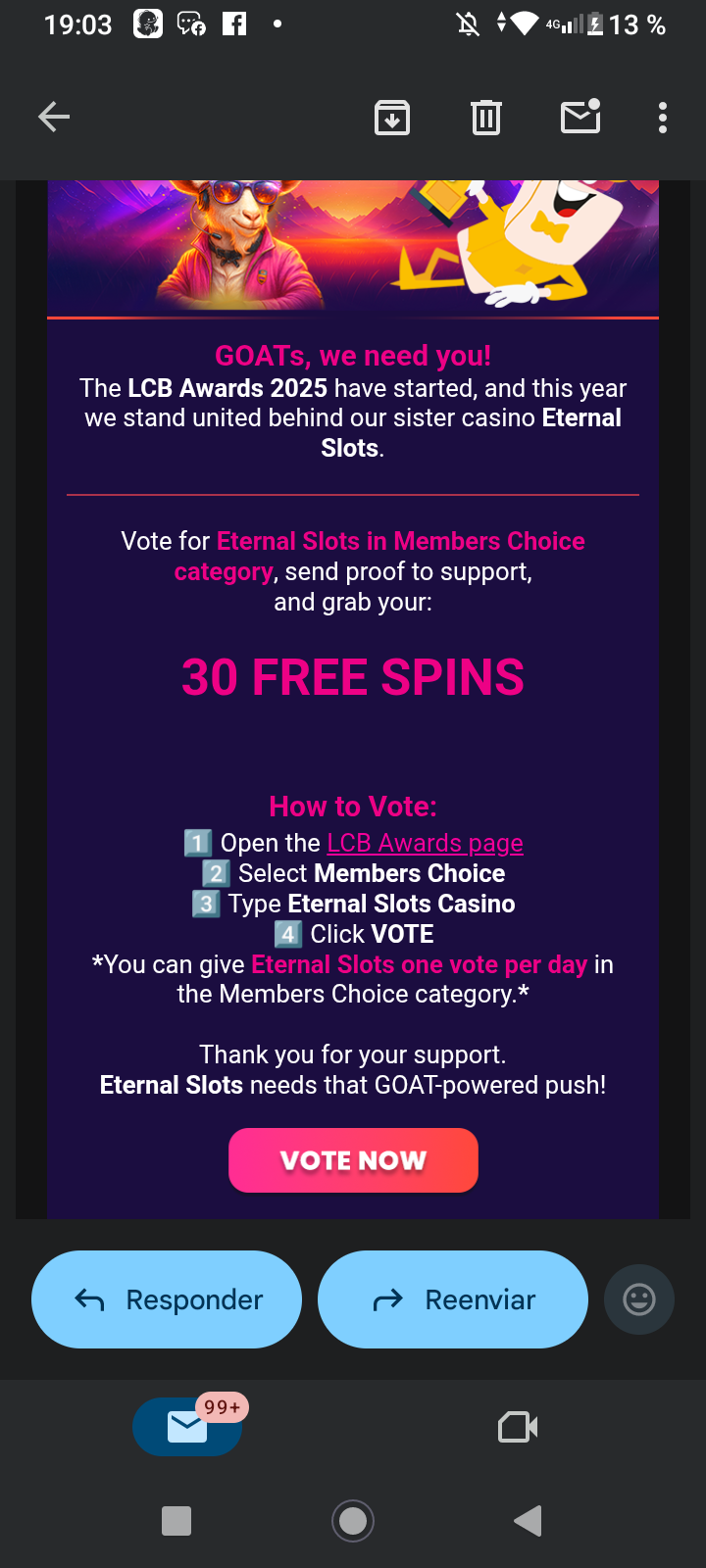Open the recent apps view
Image resolution: width=706 pixels, height=1568 pixels.
[x=176, y=1521]
